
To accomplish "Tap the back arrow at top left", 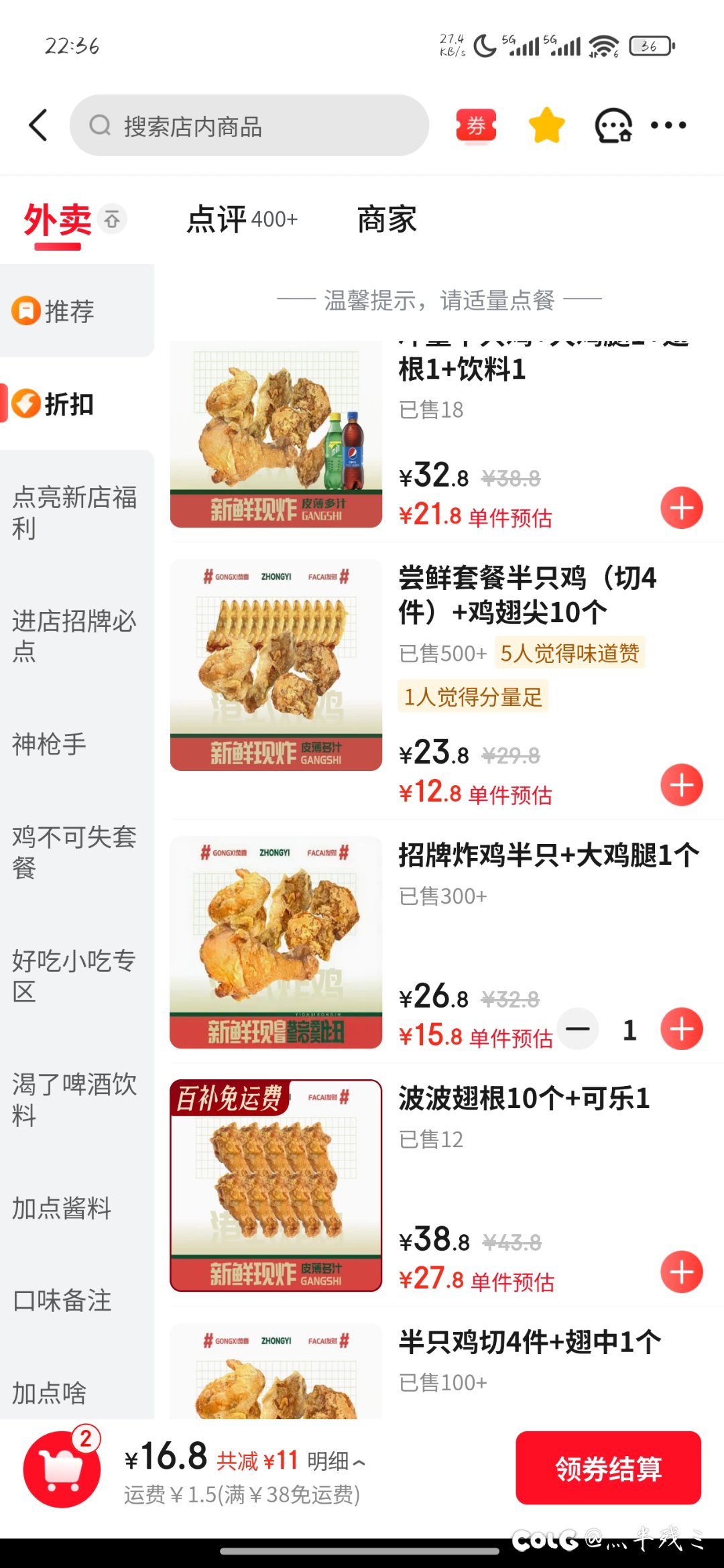I will click(x=37, y=125).
